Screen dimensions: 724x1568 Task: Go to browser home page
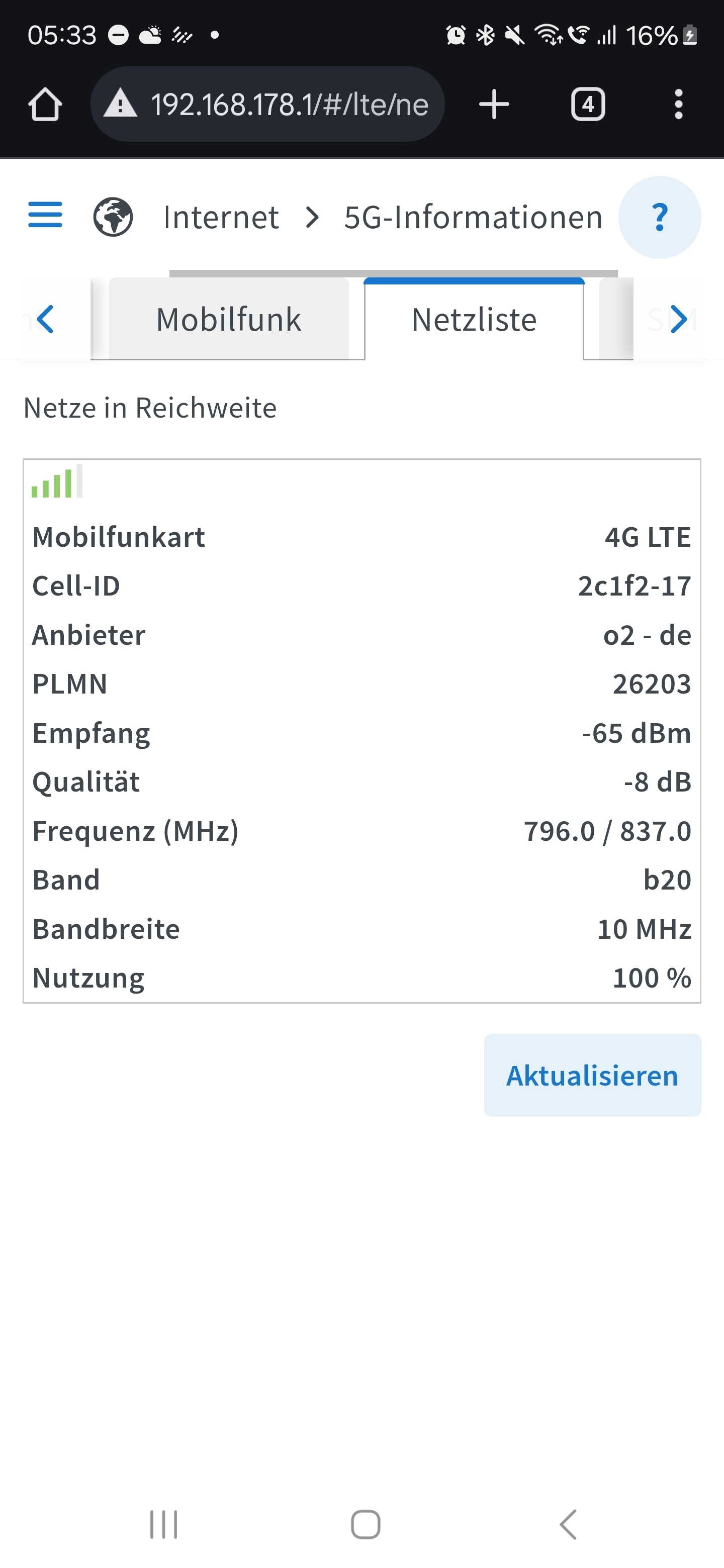click(45, 104)
